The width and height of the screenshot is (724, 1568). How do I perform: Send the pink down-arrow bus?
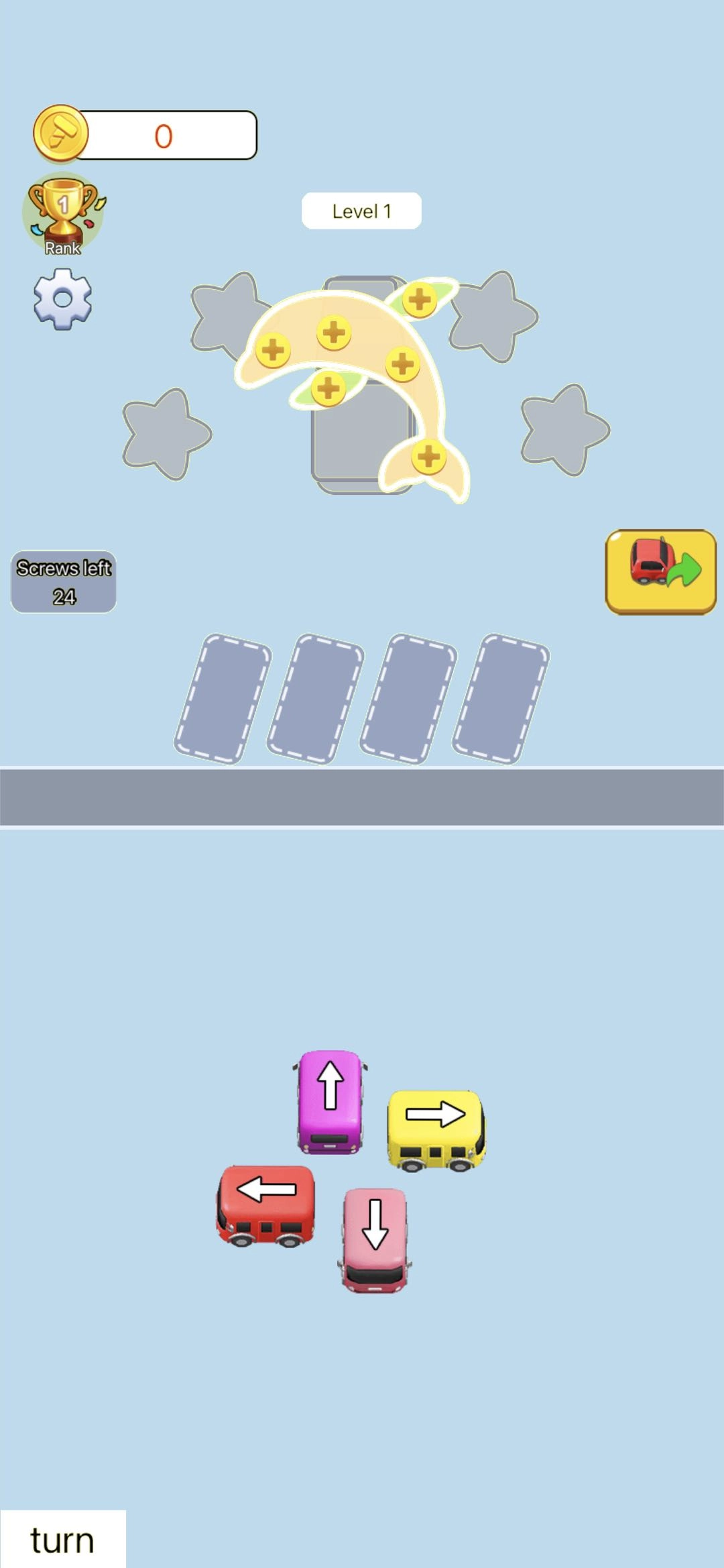(375, 1239)
